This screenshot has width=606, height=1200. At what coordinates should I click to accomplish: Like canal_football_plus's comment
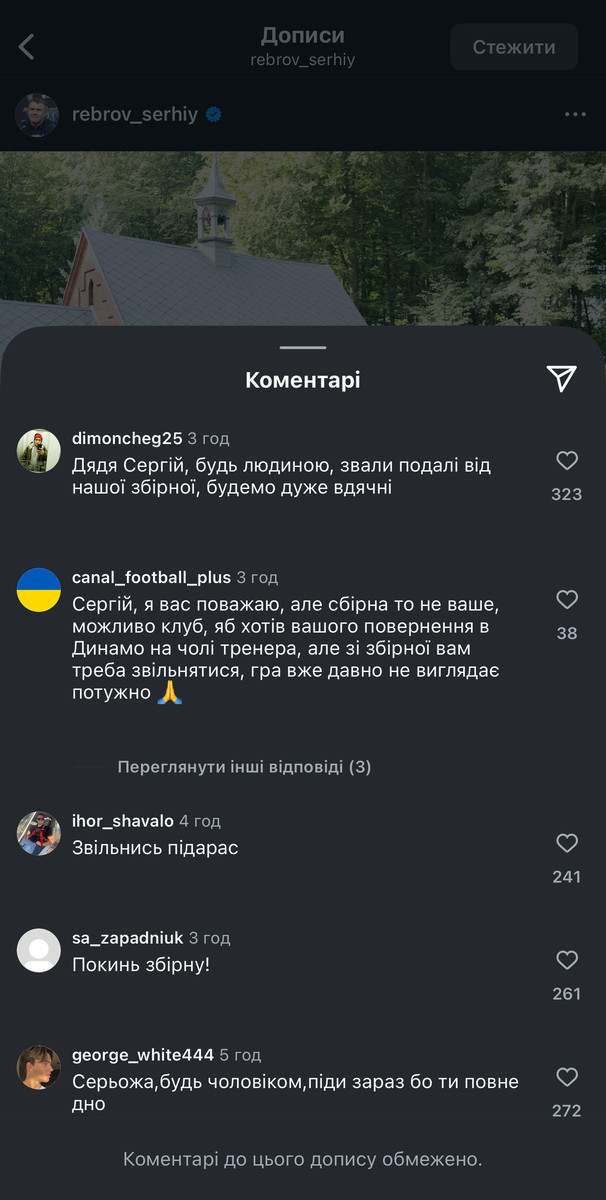coord(566,600)
